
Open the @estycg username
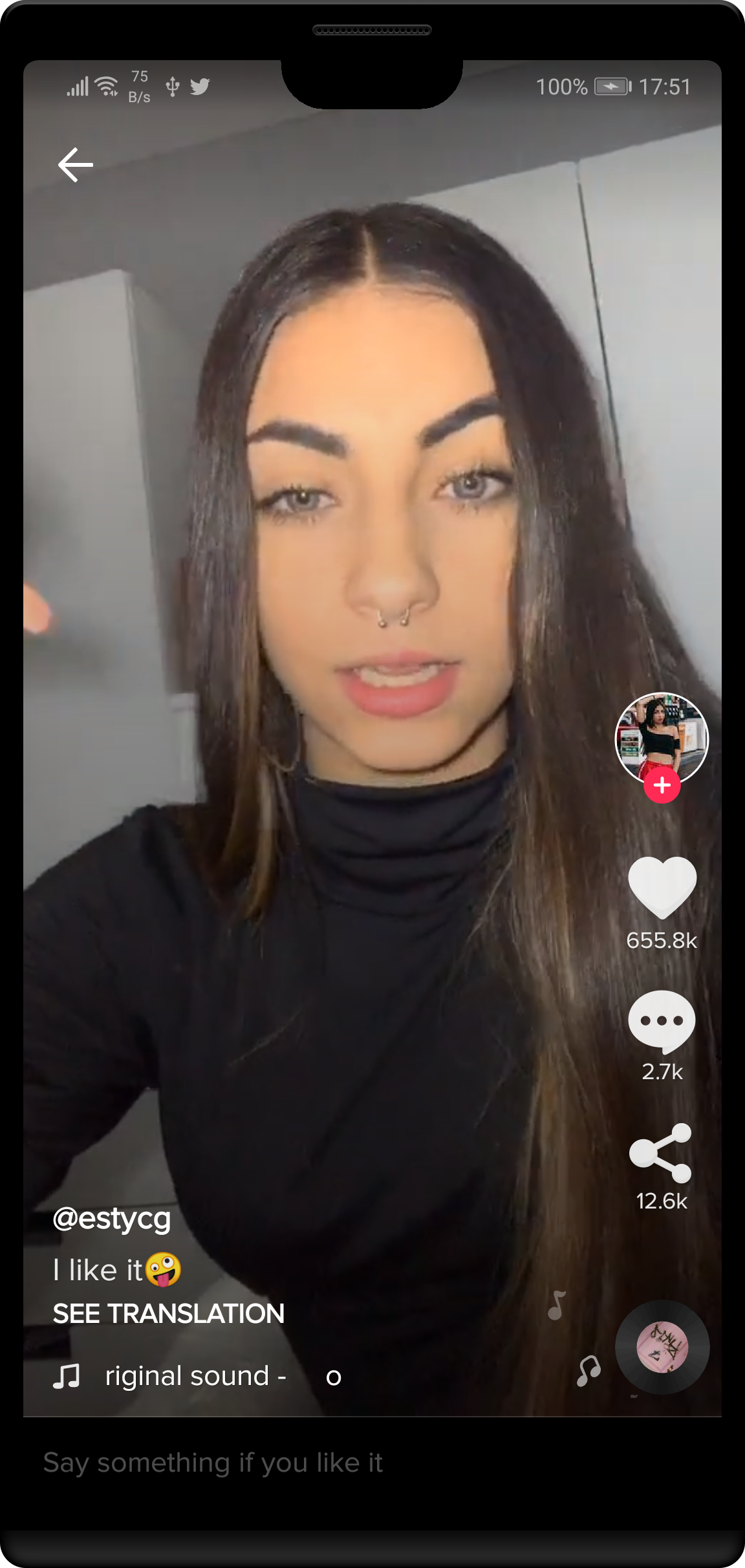coord(112,1219)
